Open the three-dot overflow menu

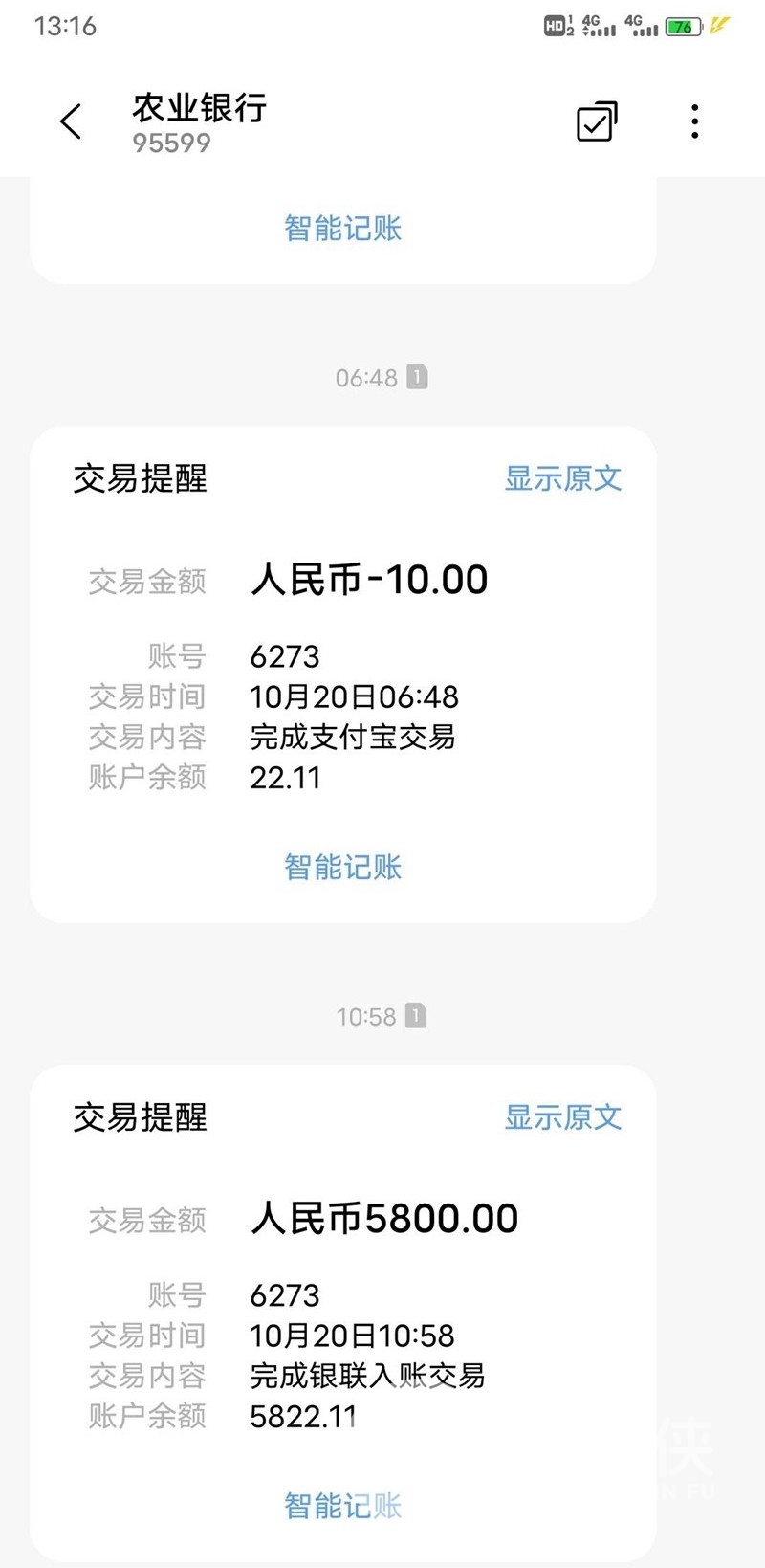pos(695,121)
